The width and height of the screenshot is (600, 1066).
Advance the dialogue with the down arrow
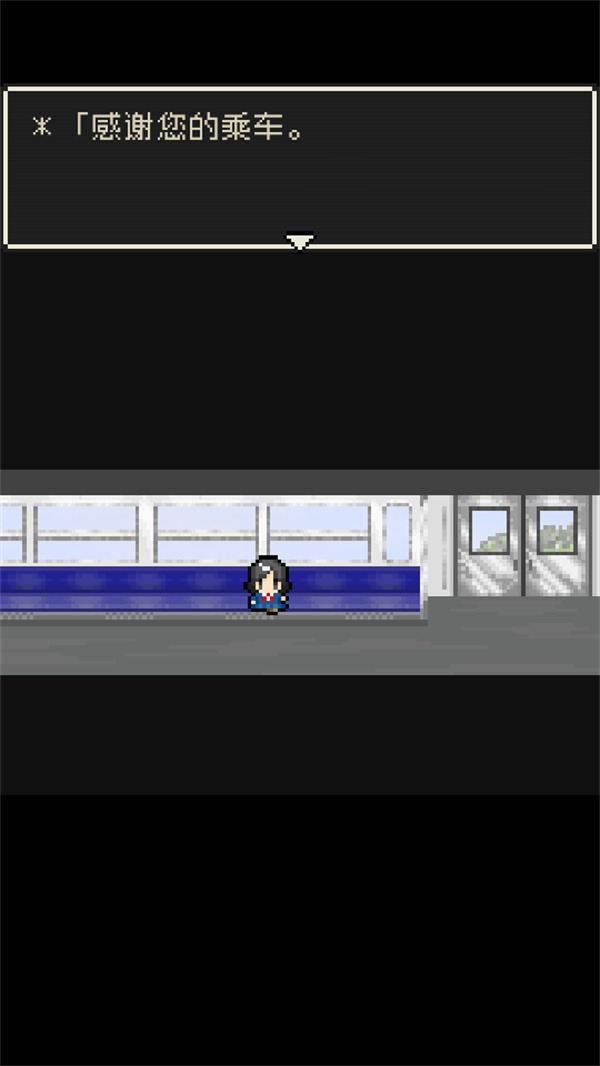300,241
